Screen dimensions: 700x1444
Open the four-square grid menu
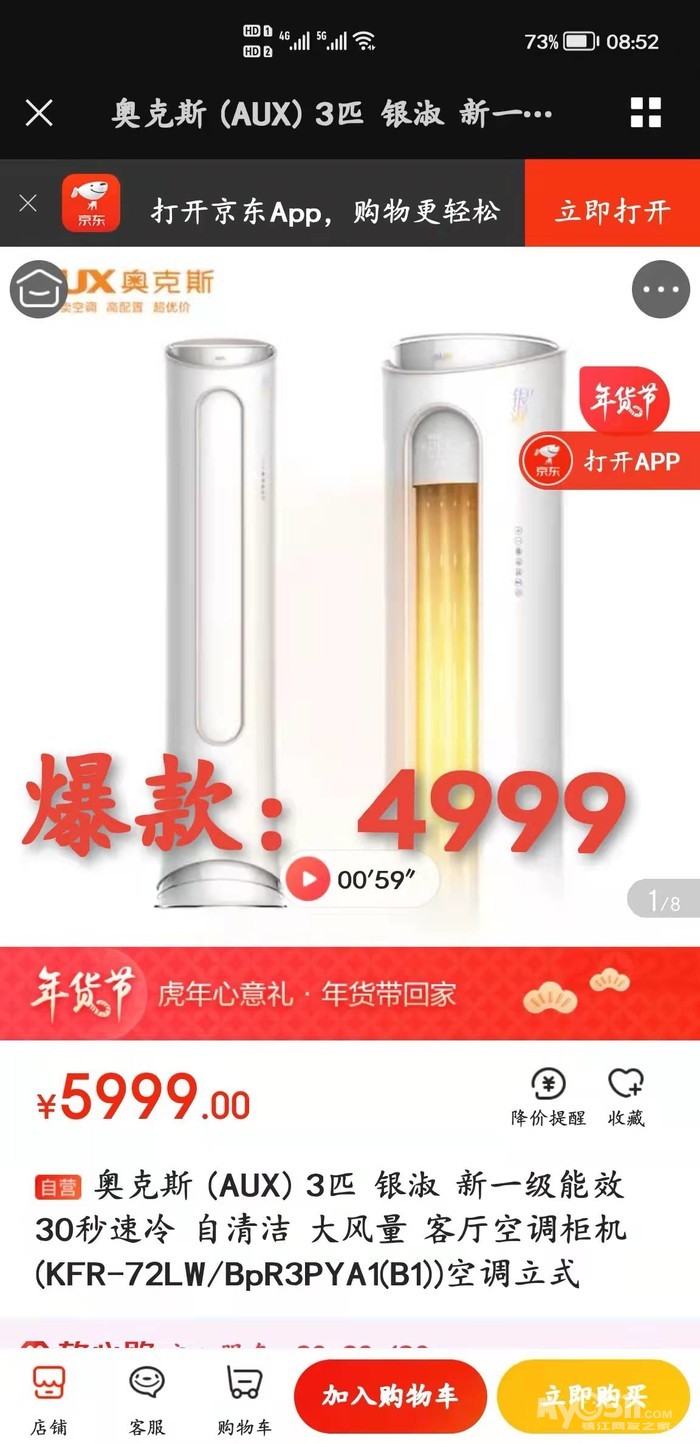tap(646, 113)
